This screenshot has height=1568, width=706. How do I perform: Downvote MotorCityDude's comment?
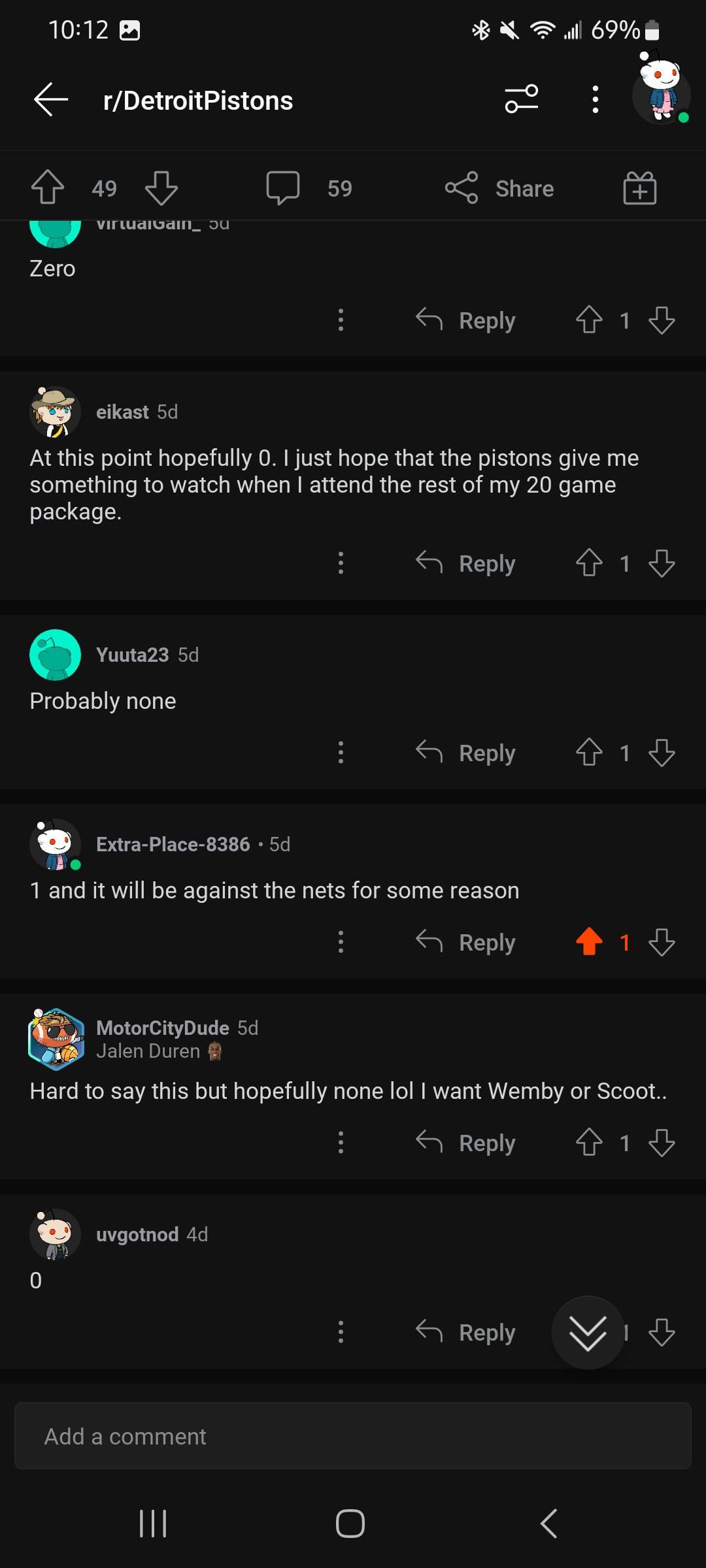(x=662, y=1143)
